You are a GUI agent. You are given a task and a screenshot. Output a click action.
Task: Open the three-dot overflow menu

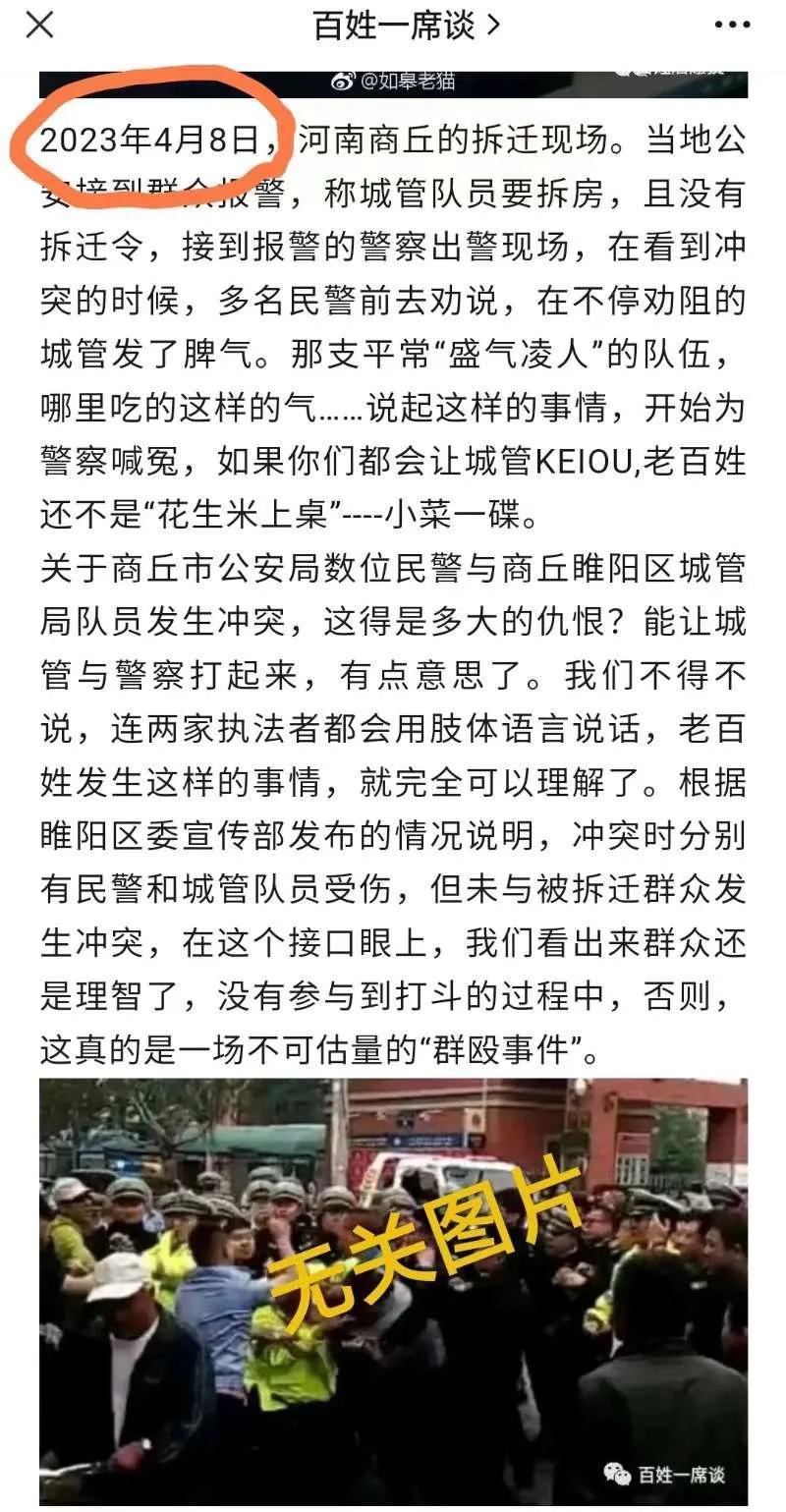(x=732, y=27)
